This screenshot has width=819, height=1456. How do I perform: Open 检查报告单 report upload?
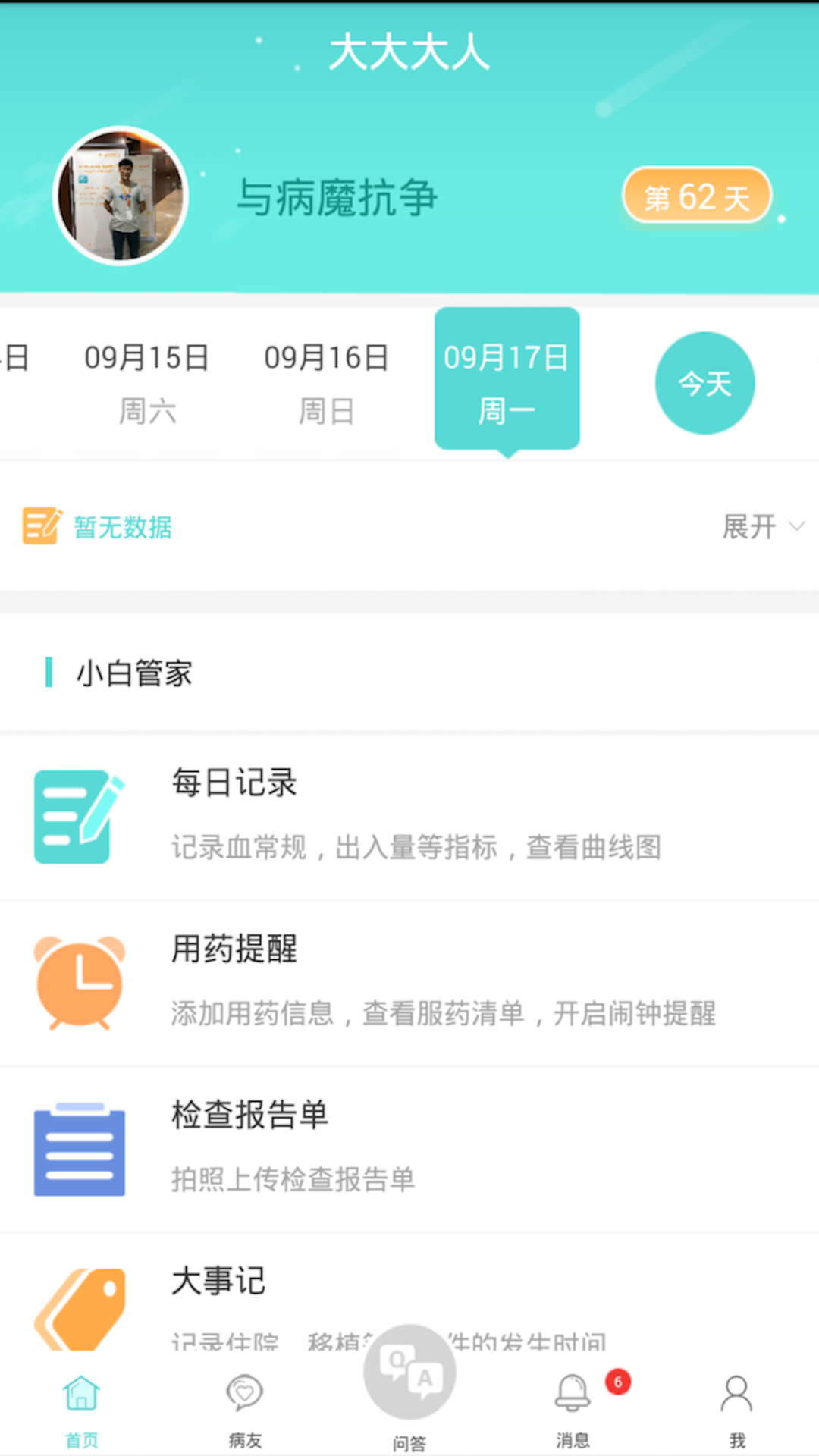click(x=409, y=1148)
